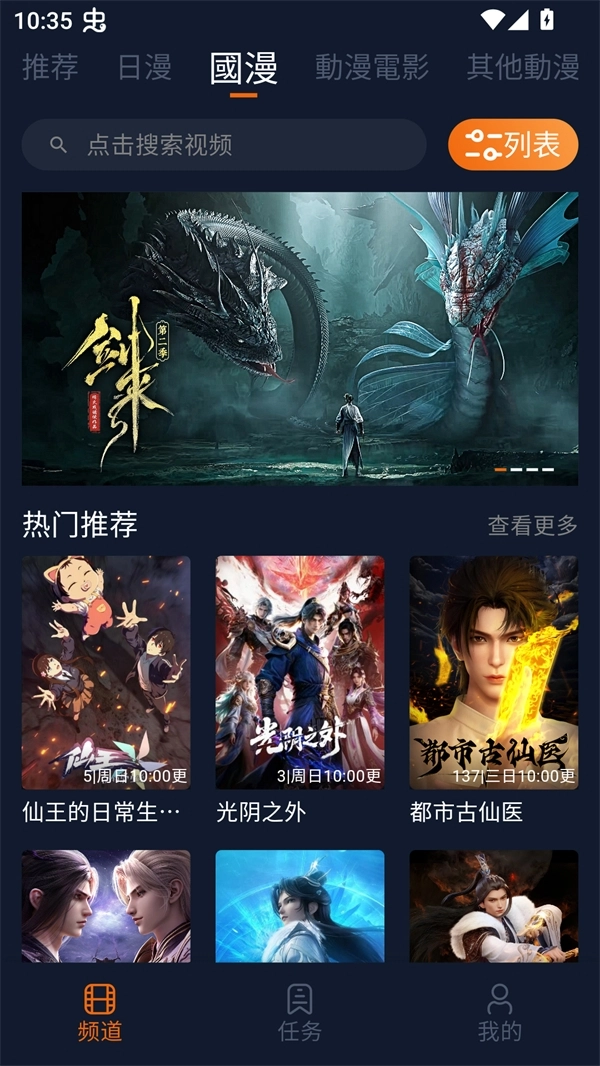View more via 查看更多

(532, 525)
